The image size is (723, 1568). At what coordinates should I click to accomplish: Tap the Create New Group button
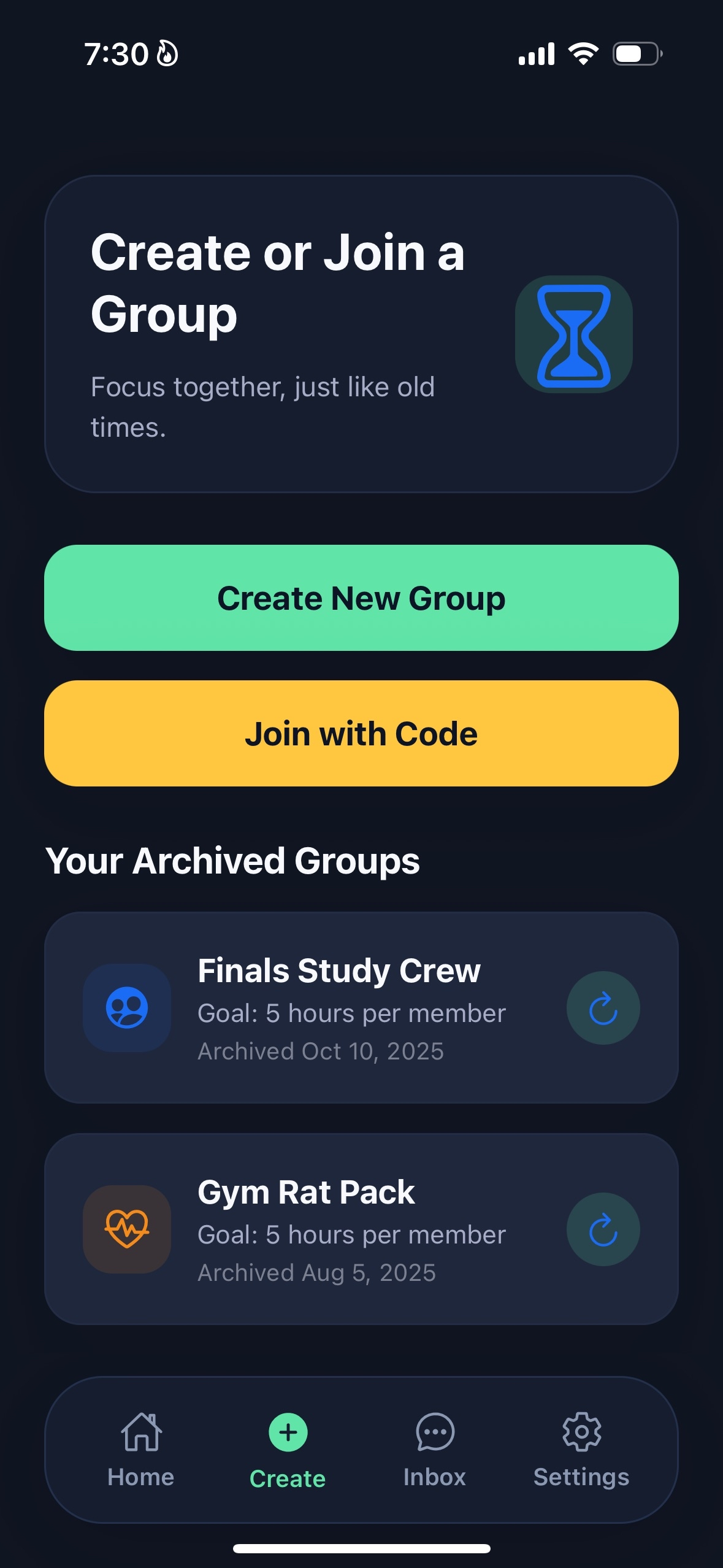click(361, 598)
